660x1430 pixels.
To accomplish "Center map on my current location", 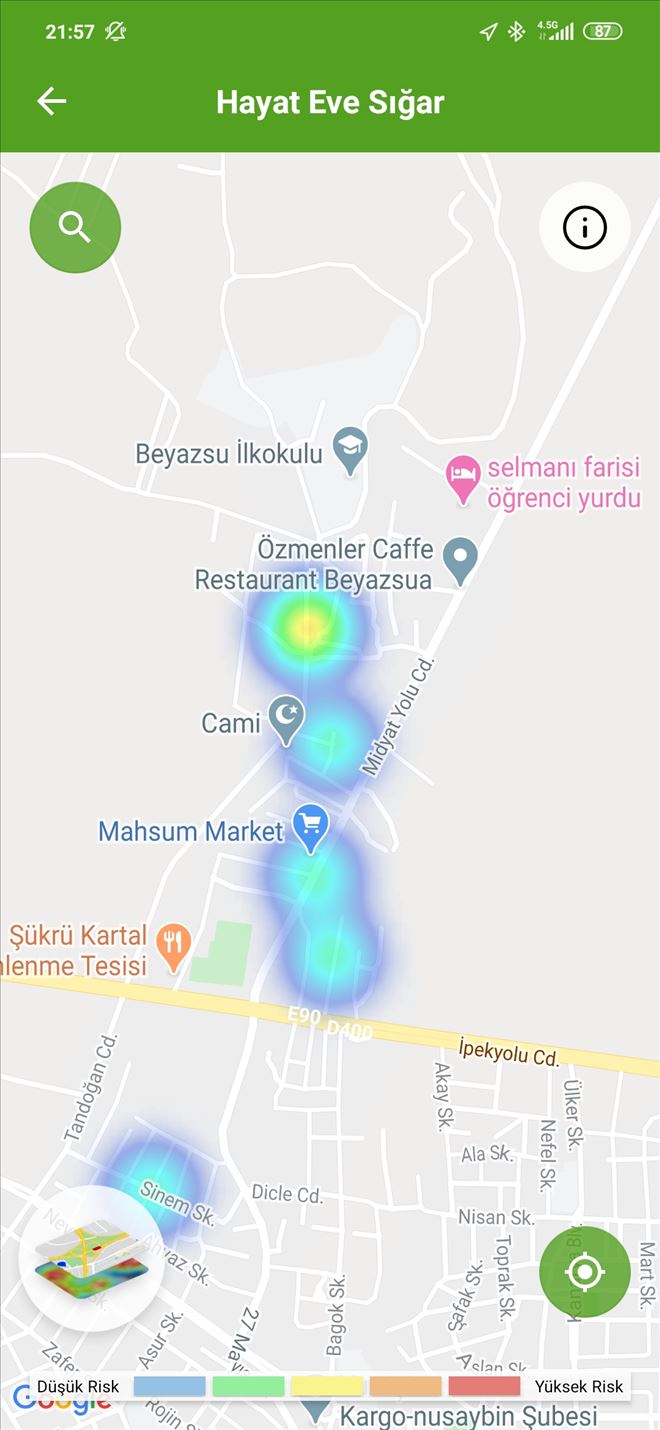I will pyautogui.click(x=585, y=1272).
